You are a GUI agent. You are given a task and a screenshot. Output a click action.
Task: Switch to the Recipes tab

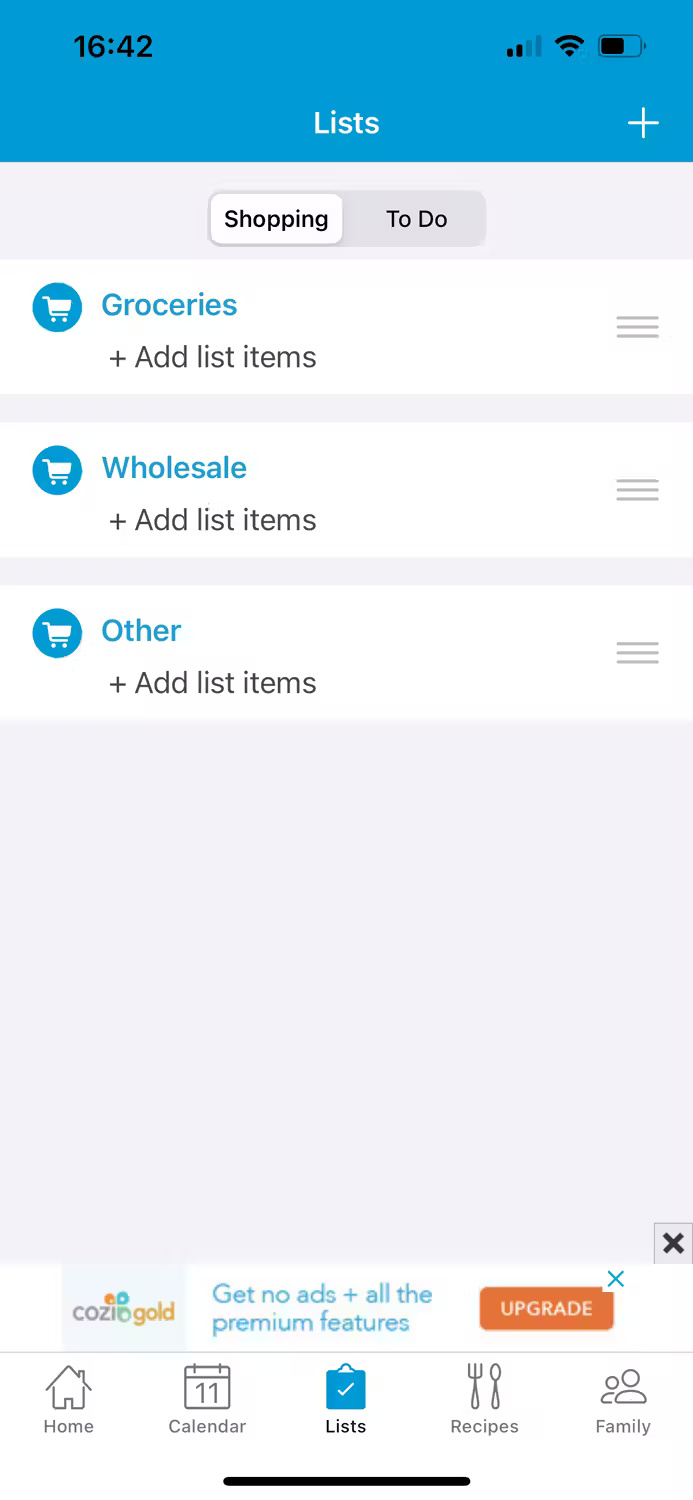pos(484,1399)
